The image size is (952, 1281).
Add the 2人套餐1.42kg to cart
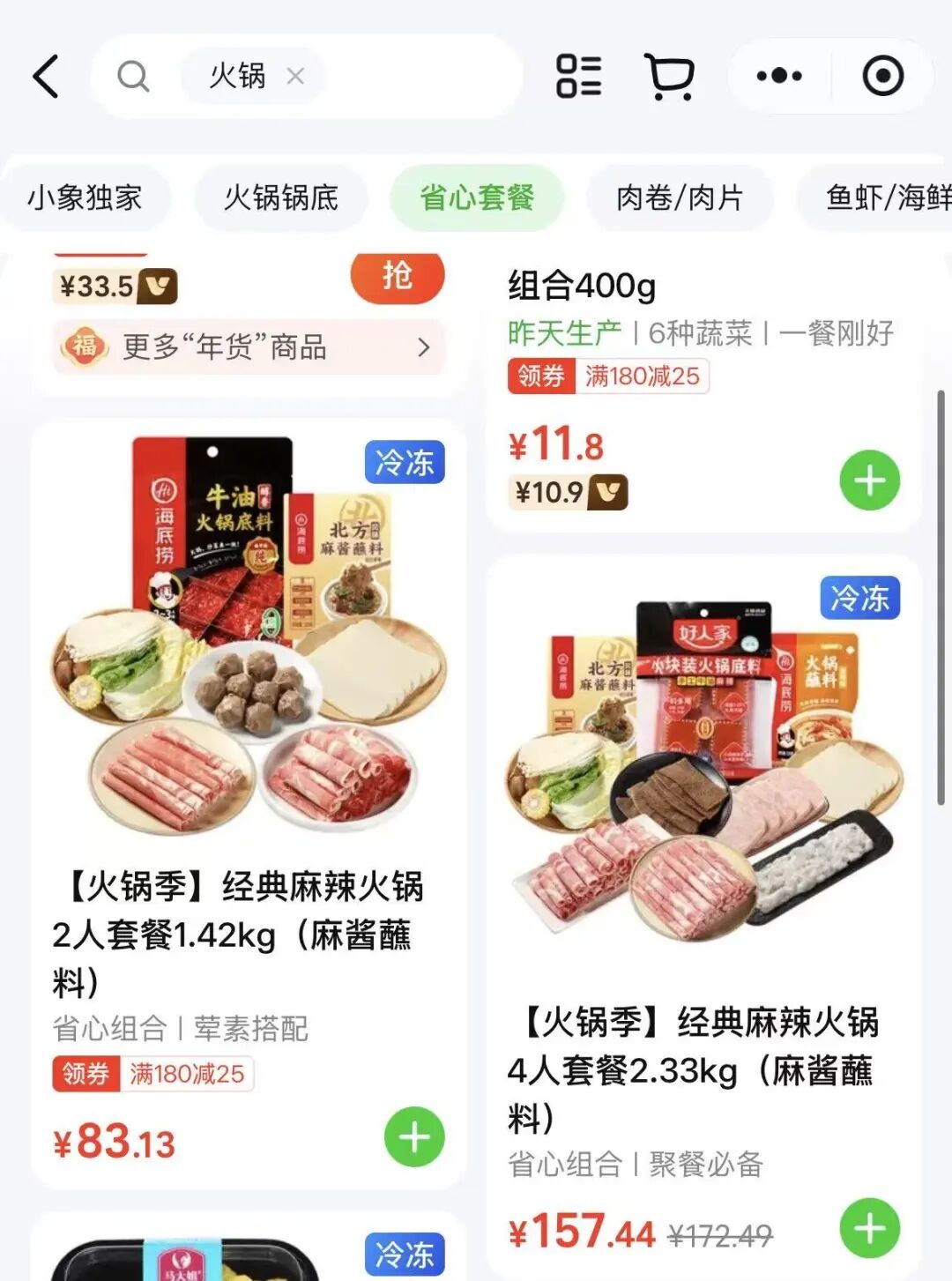click(x=414, y=1136)
